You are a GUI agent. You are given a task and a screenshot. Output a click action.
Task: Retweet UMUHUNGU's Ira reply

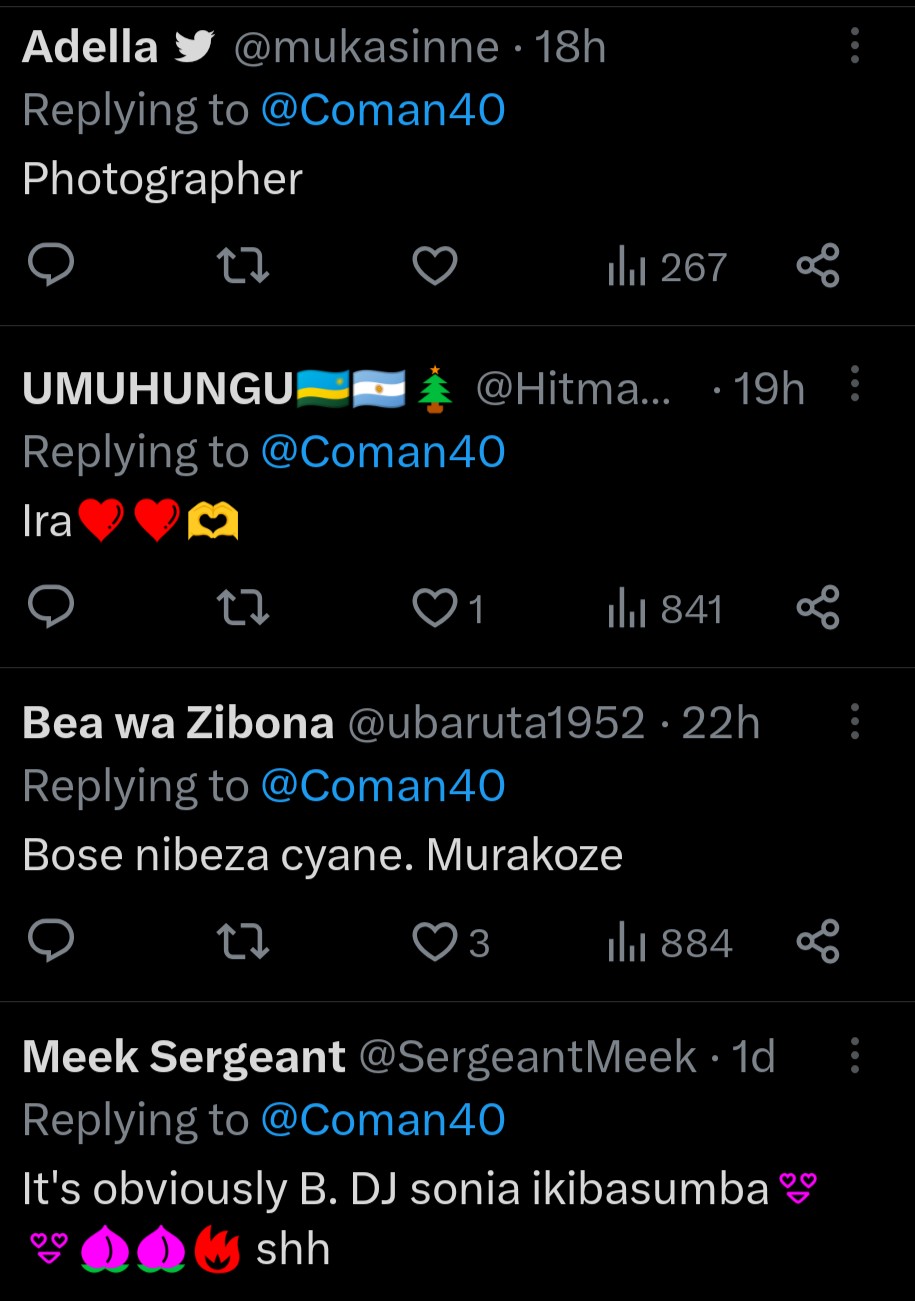pyautogui.click(x=243, y=609)
